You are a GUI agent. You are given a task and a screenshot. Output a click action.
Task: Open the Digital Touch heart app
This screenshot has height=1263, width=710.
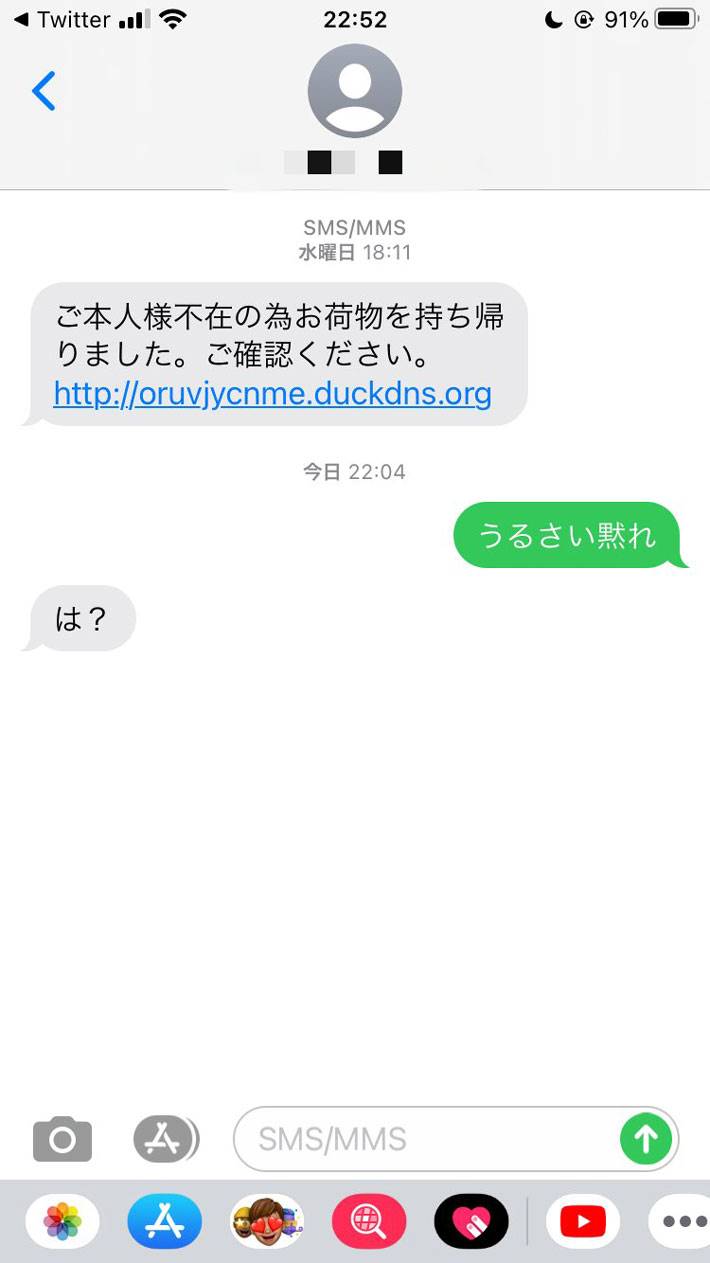click(x=471, y=1222)
